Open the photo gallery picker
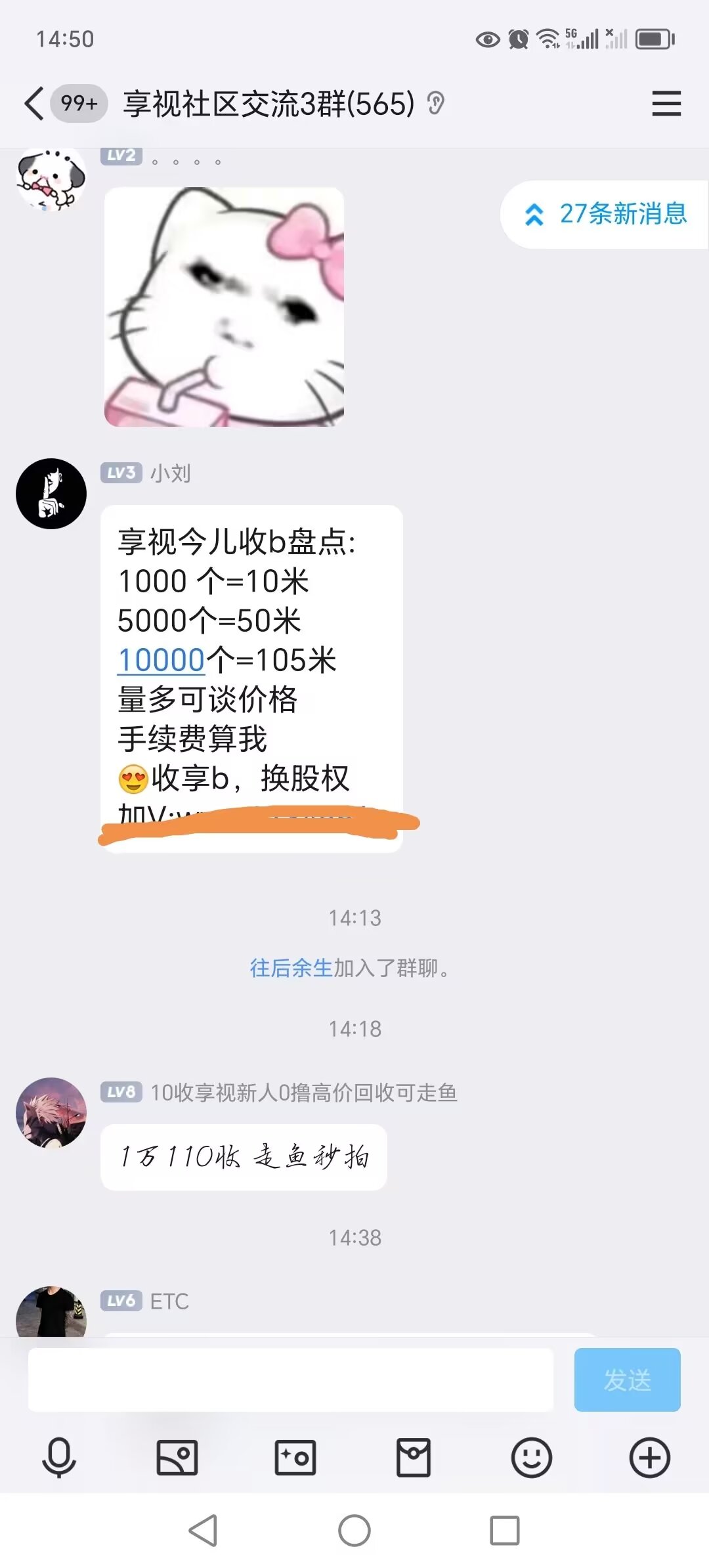The width and height of the screenshot is (709, 1568). coord(177,1458)
